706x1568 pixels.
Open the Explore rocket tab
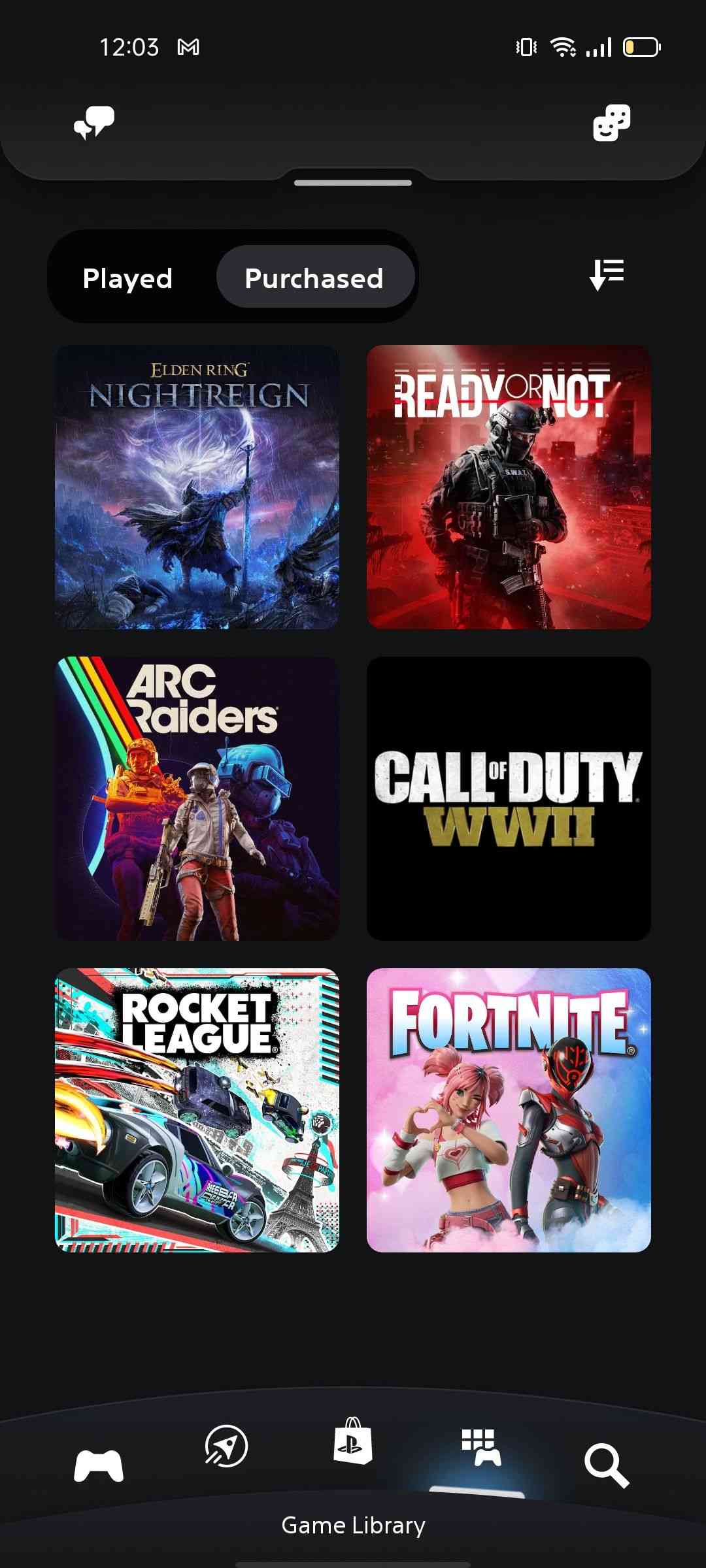(226, 1446)
